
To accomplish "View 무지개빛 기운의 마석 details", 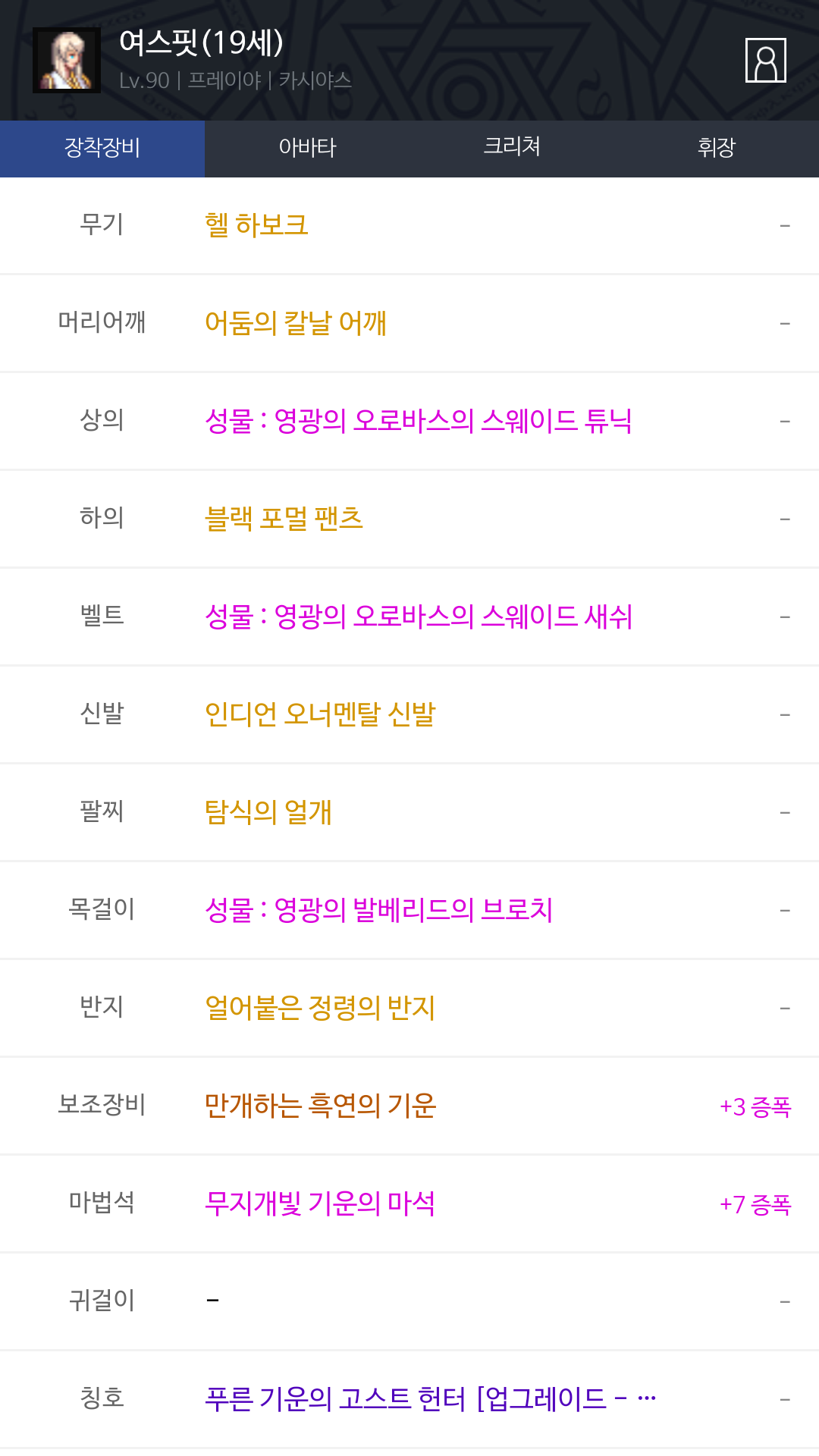I will [x=320, y=1203].
